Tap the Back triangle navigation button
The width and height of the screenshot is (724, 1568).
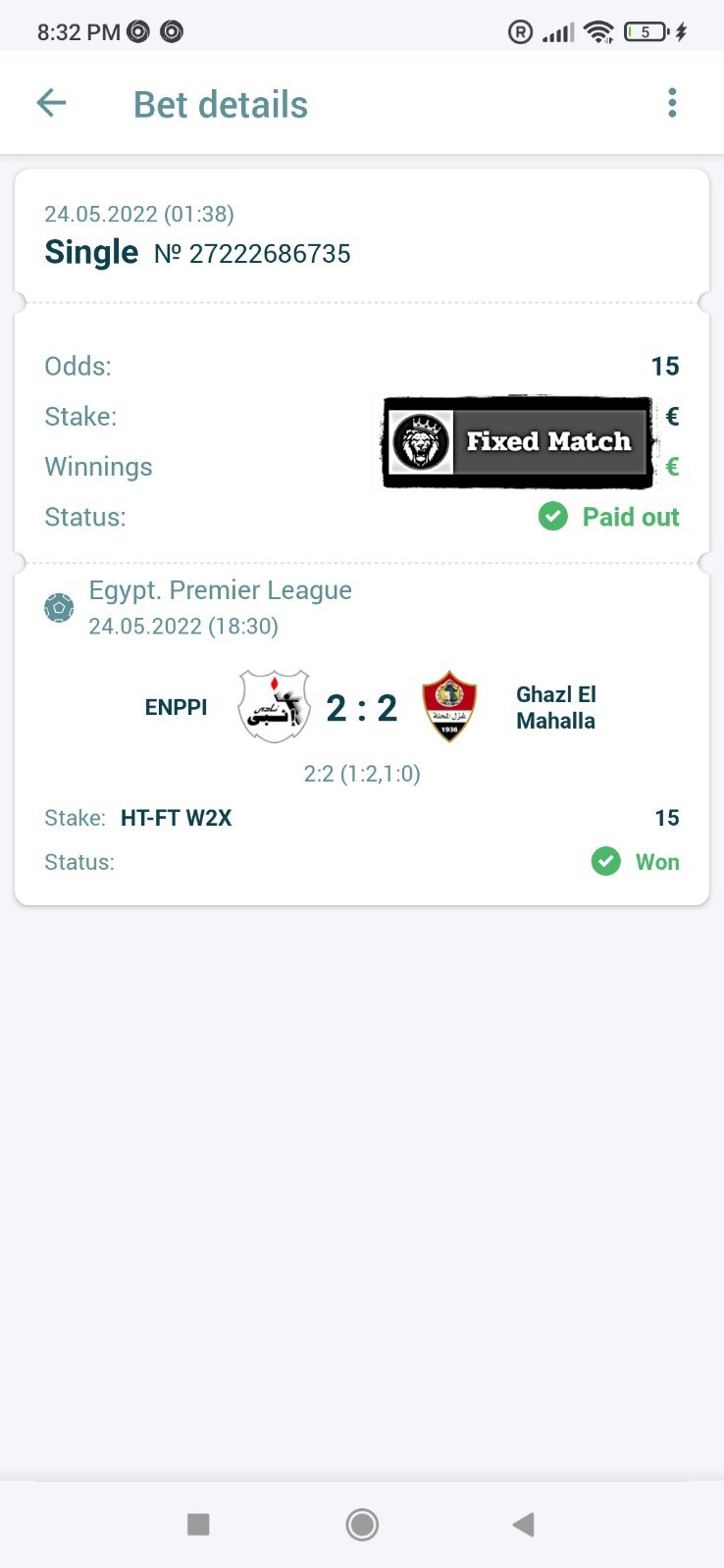523,1525
